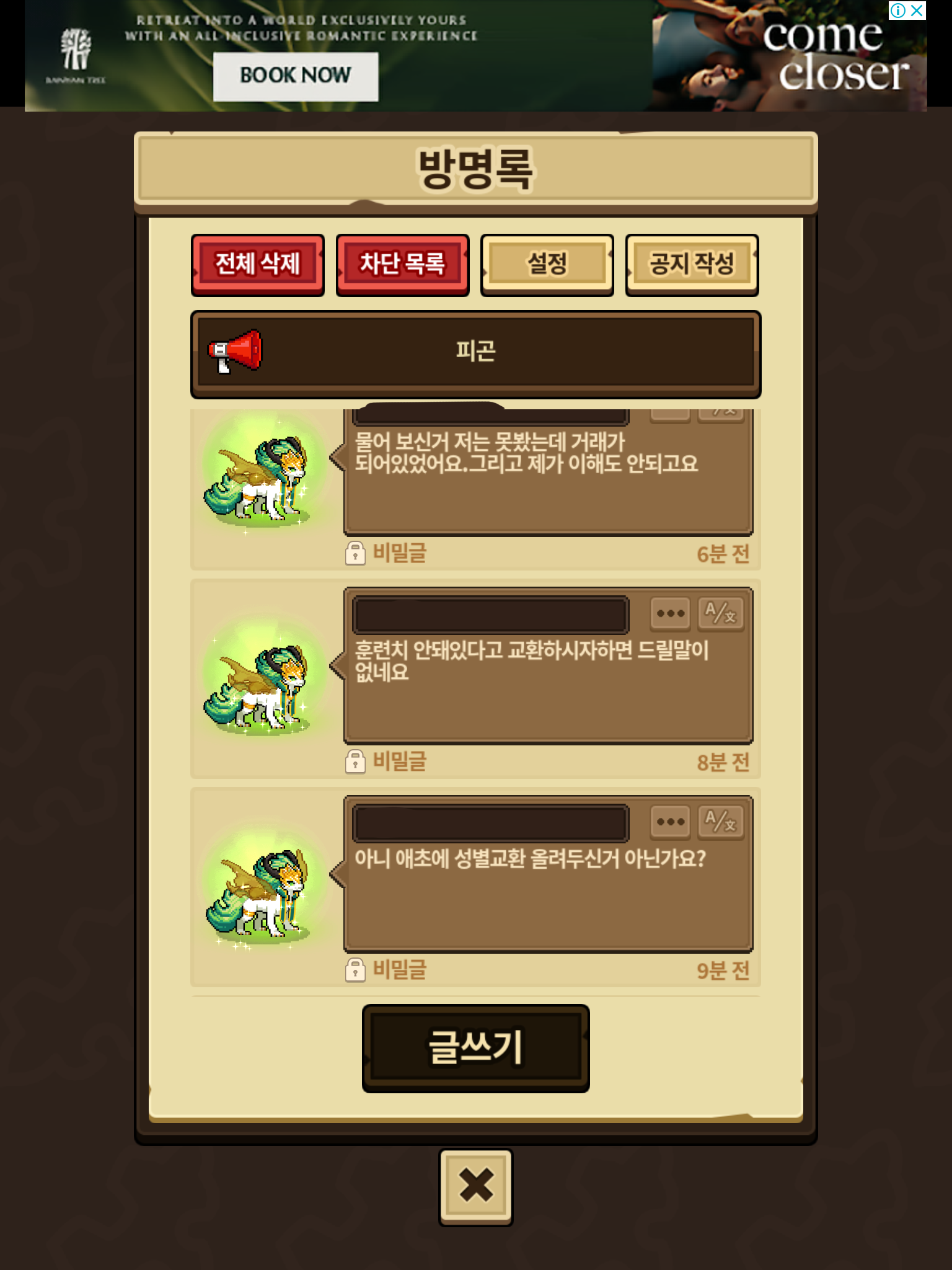Open the 설정 settings button
The height and width of the screenshot is (1270, 952).
pos(547,265)
